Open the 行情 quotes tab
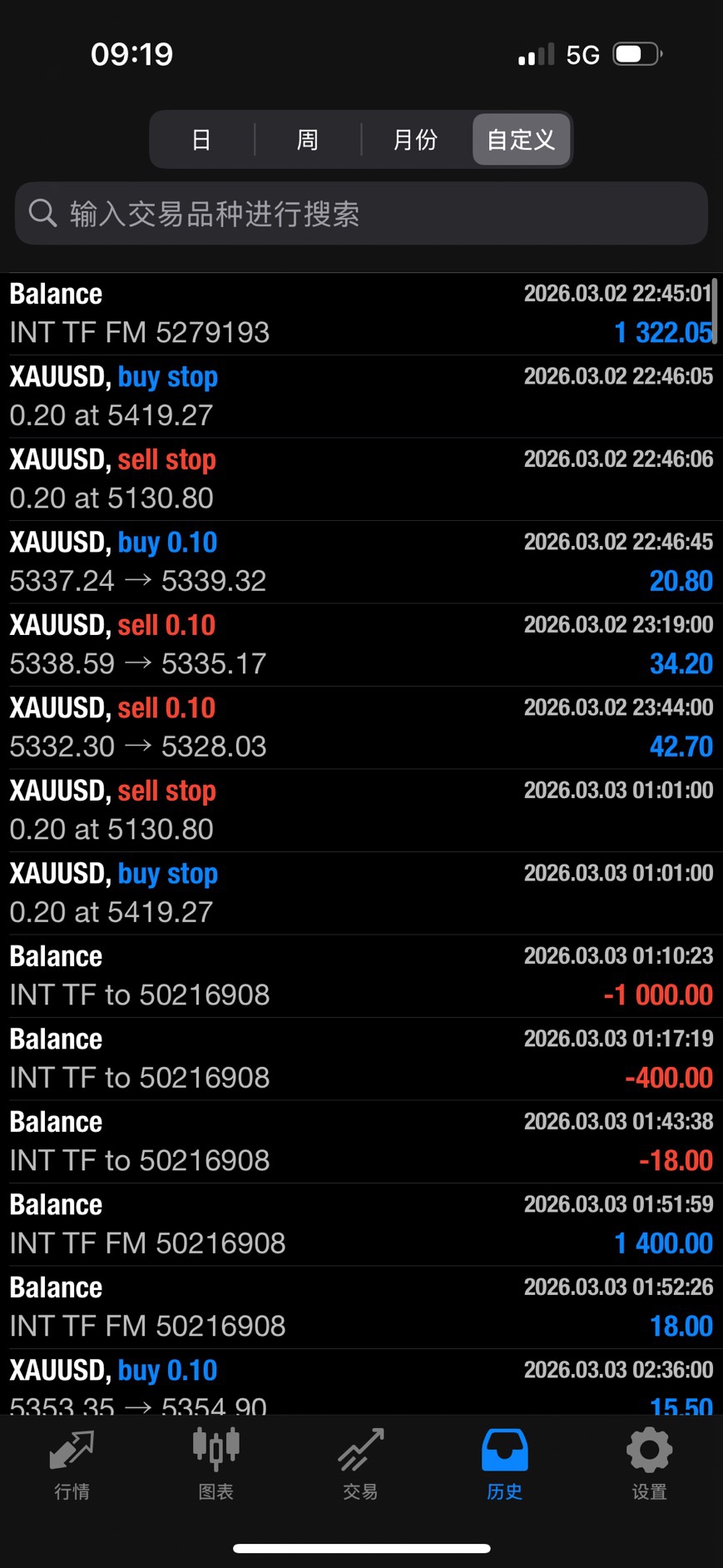 click(72, 1463)
